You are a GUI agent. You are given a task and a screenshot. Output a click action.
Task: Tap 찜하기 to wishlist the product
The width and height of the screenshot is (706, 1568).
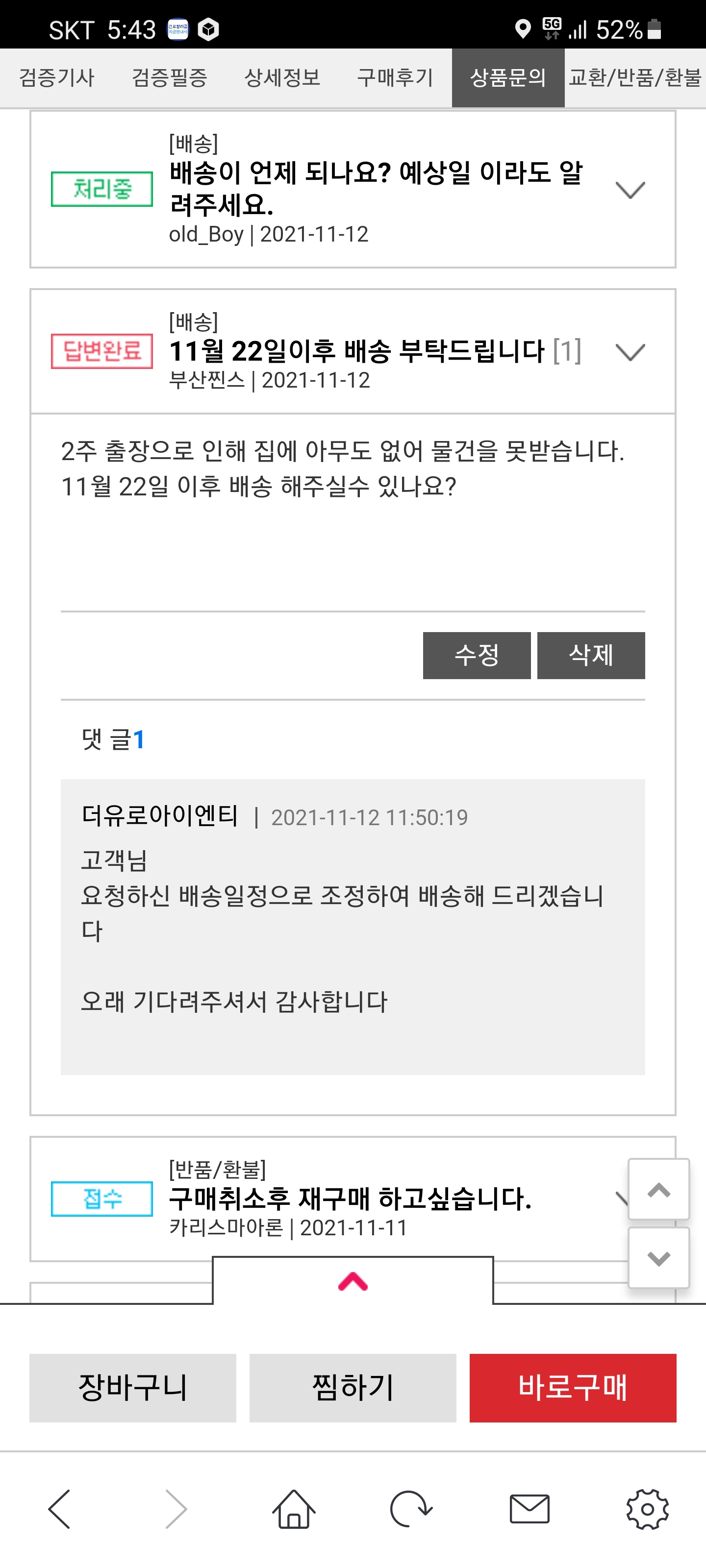pos(353,1388)
